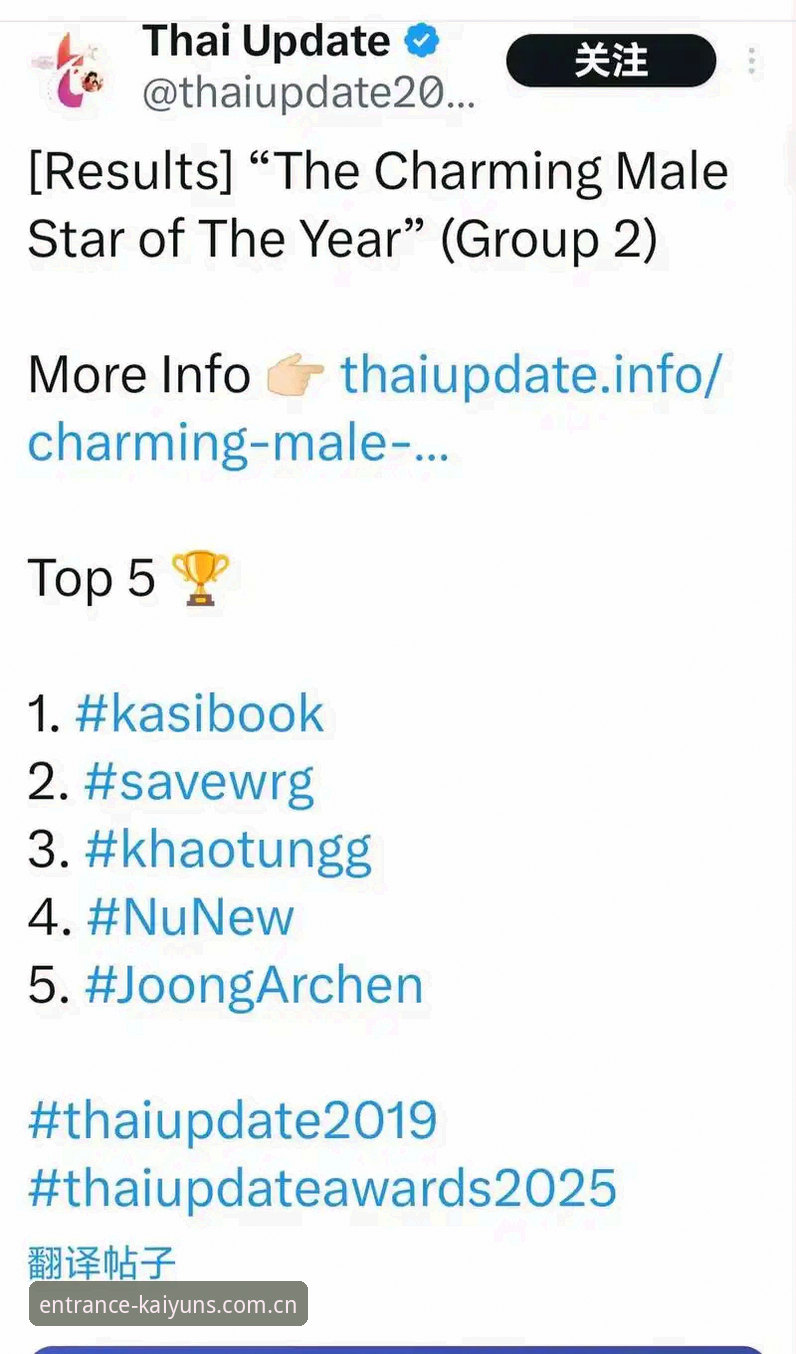View the #khaotungg hashtag
Image resolution: width=796 pixels, height=1354 pixels.
pyautogui.click(x=228, y=850)
